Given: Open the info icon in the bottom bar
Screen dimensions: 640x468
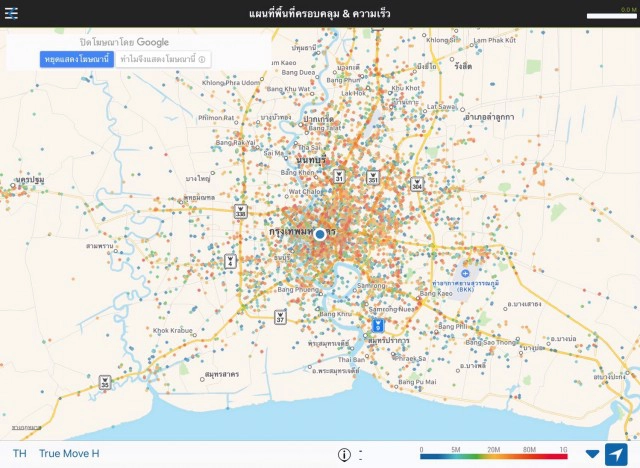Looking at the screenshot, I should pyautogui.click(x=344, y=454).
